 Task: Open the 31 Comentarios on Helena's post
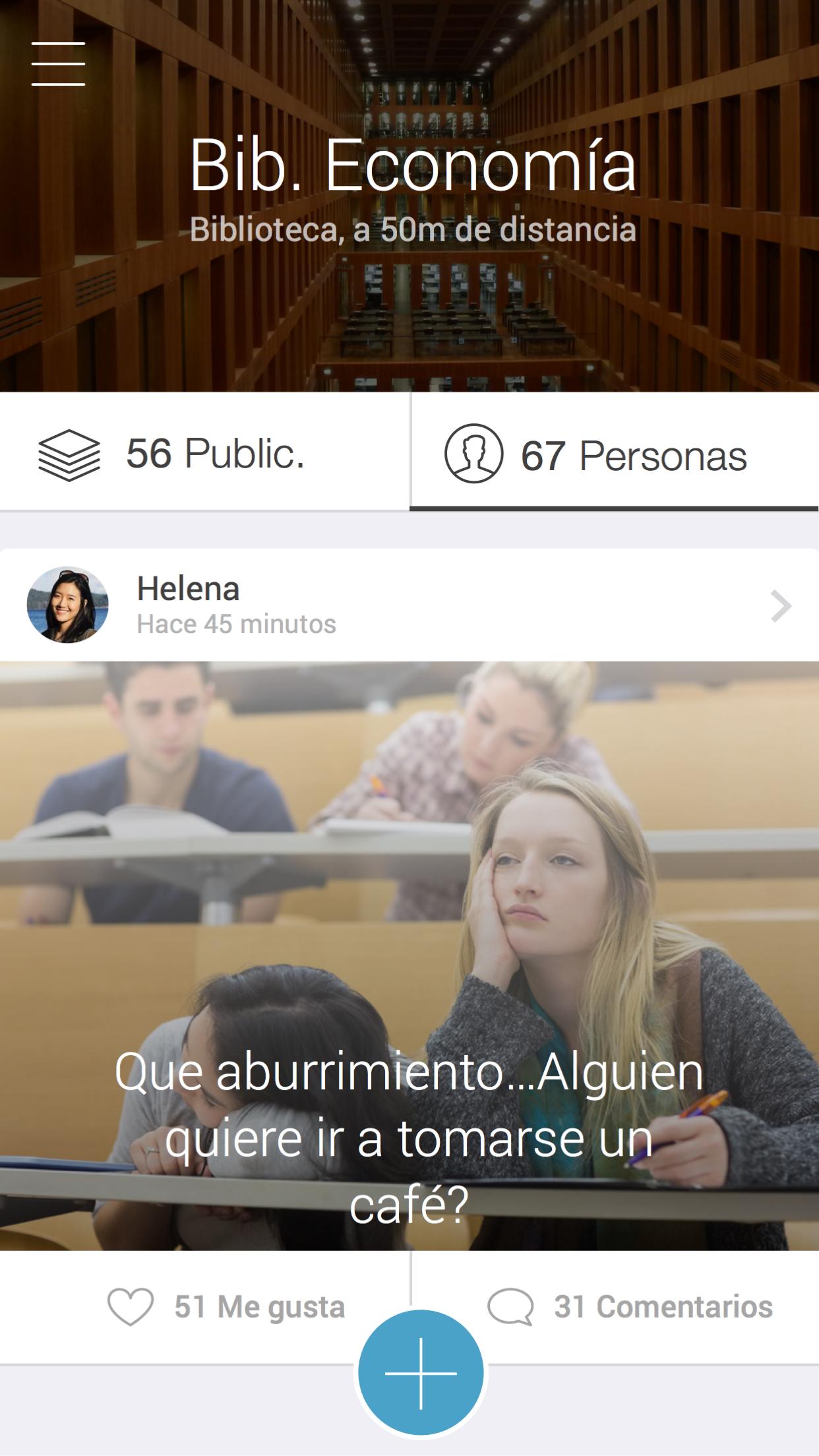(x=630, y=1307)
